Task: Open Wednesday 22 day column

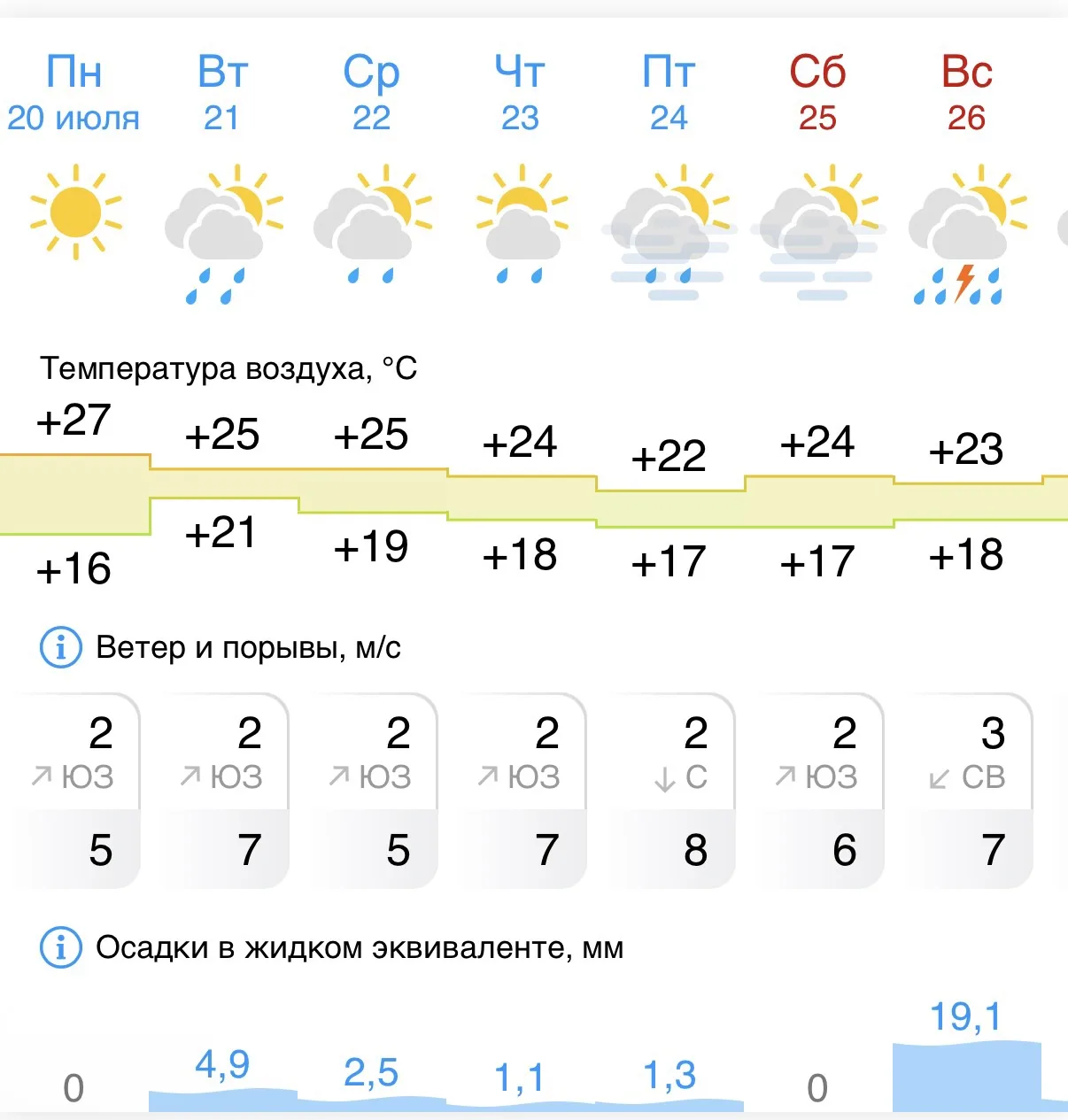Action: point(371,93)
